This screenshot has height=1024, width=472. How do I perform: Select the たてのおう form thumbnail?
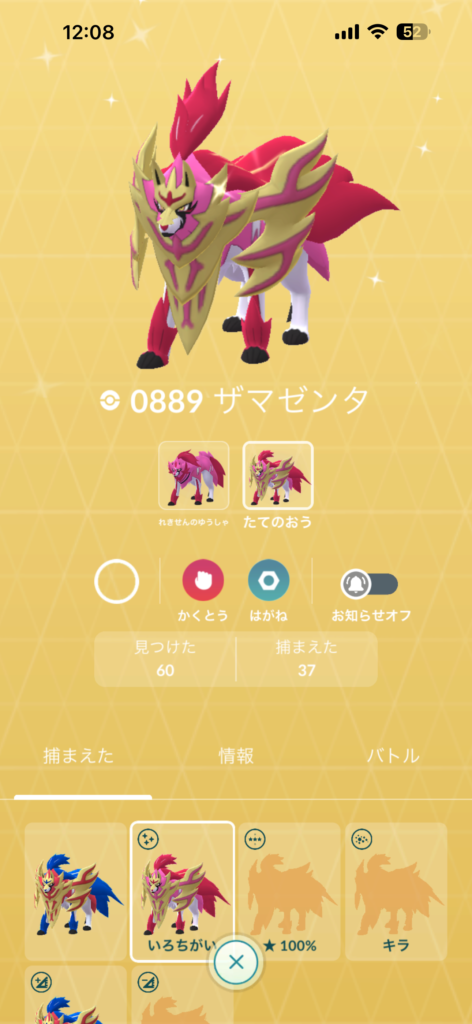click(x=278, y=475)
